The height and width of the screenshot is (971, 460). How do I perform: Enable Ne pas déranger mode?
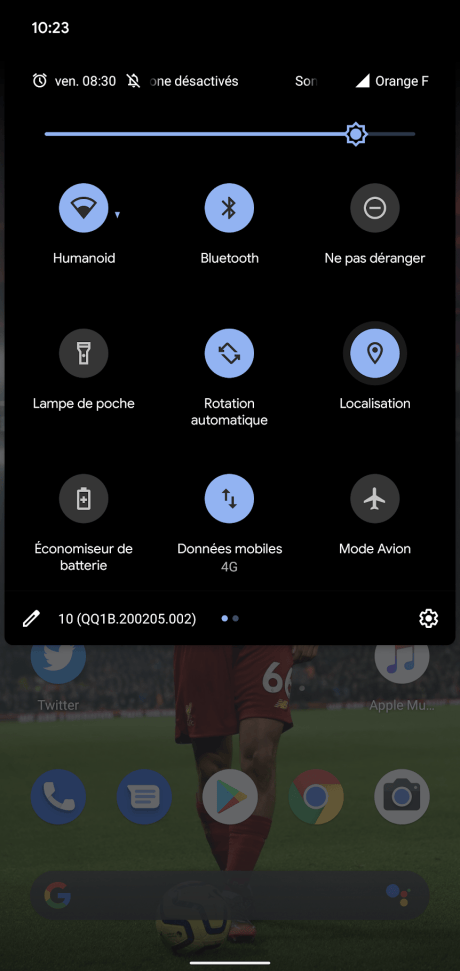point(375,208)
